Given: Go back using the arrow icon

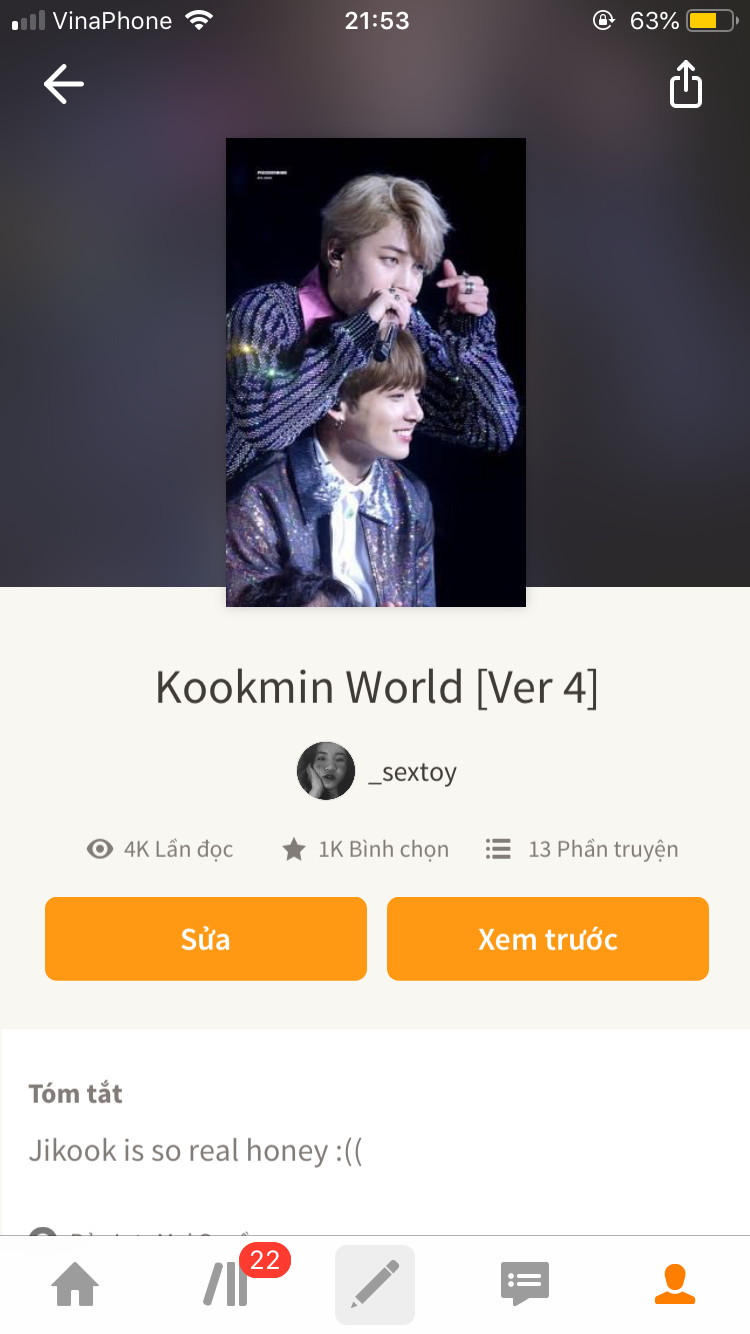Looking at the screenshot, I should coord(64,84).
